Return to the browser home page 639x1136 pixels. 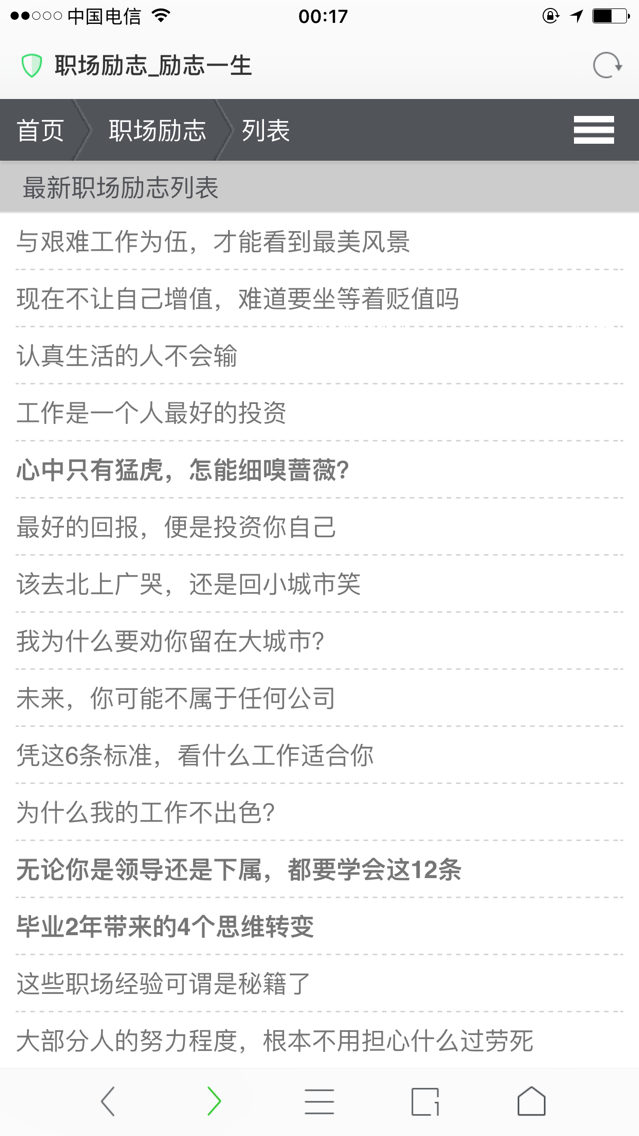click(x=531, y=1101)
